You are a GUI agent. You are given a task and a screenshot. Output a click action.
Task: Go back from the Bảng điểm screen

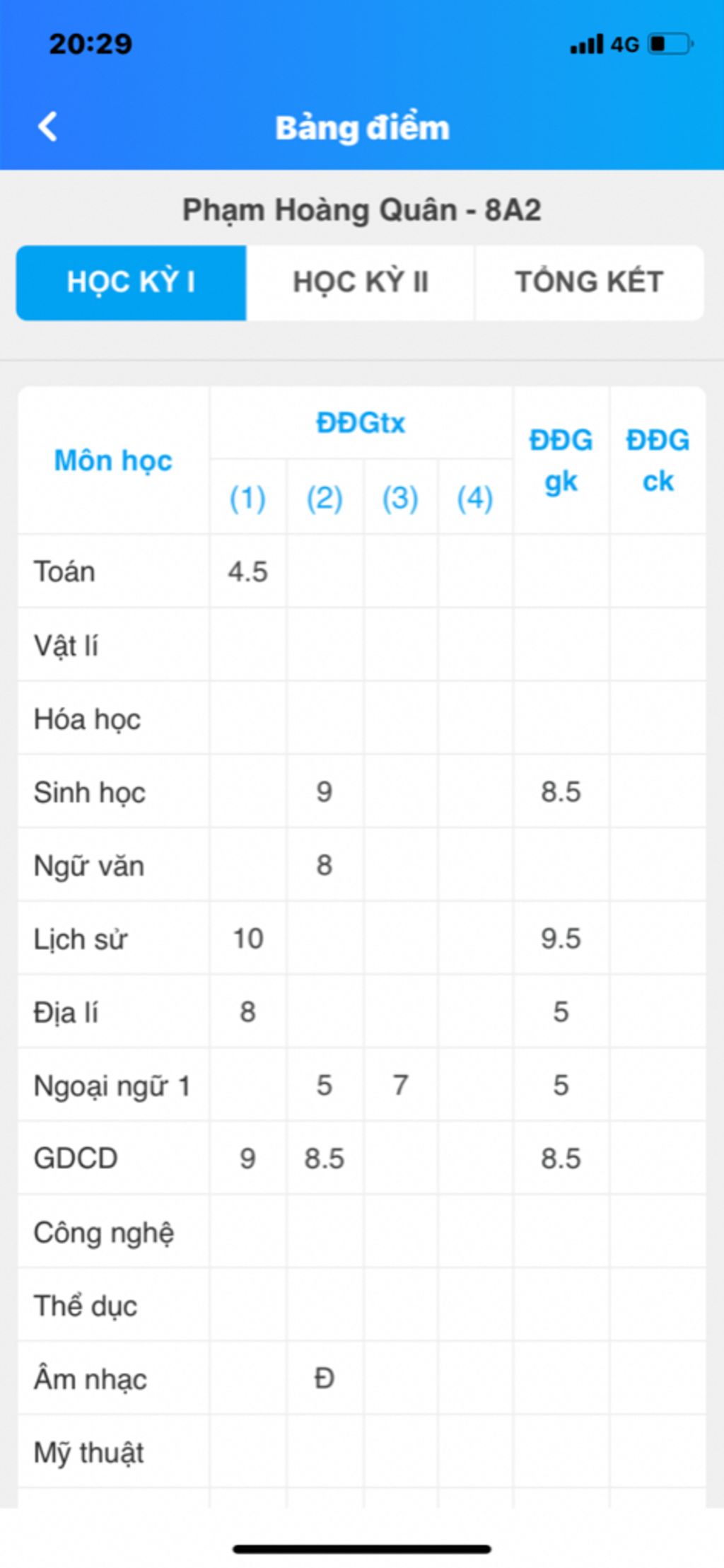coord(48,127)
